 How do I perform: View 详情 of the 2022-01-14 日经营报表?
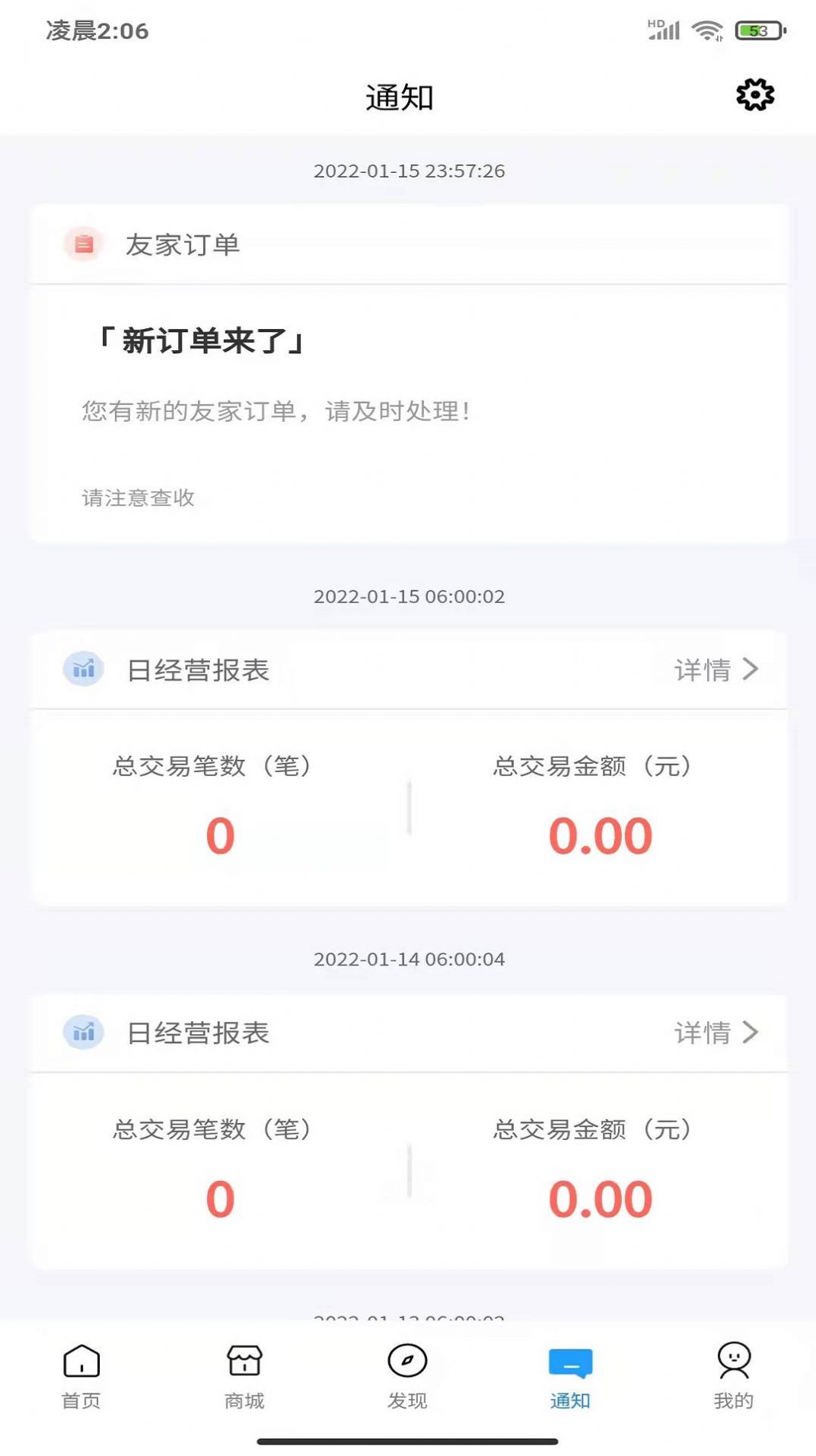[x=716, y=1033]
